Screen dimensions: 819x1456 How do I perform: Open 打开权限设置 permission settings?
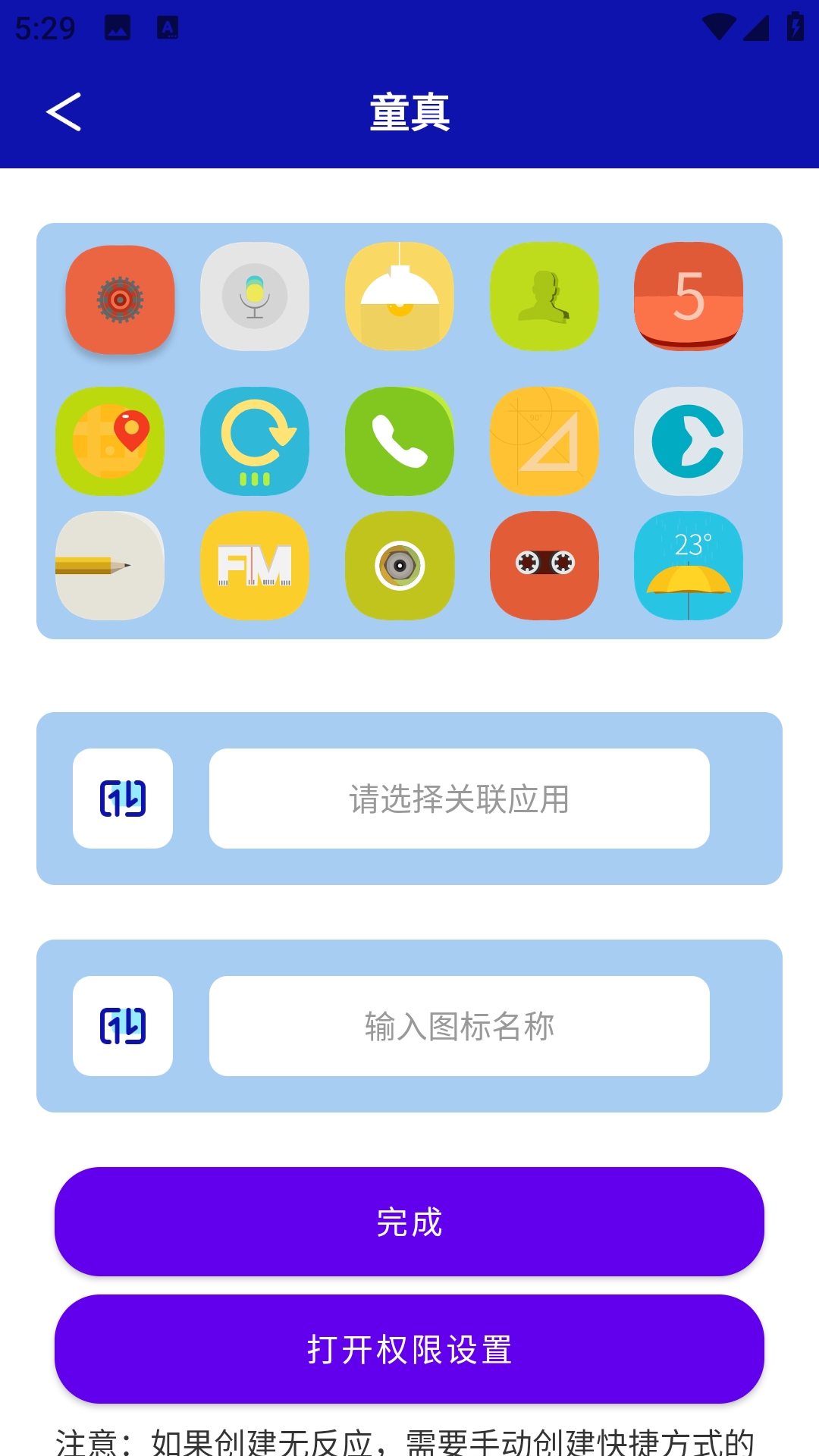409,1349
